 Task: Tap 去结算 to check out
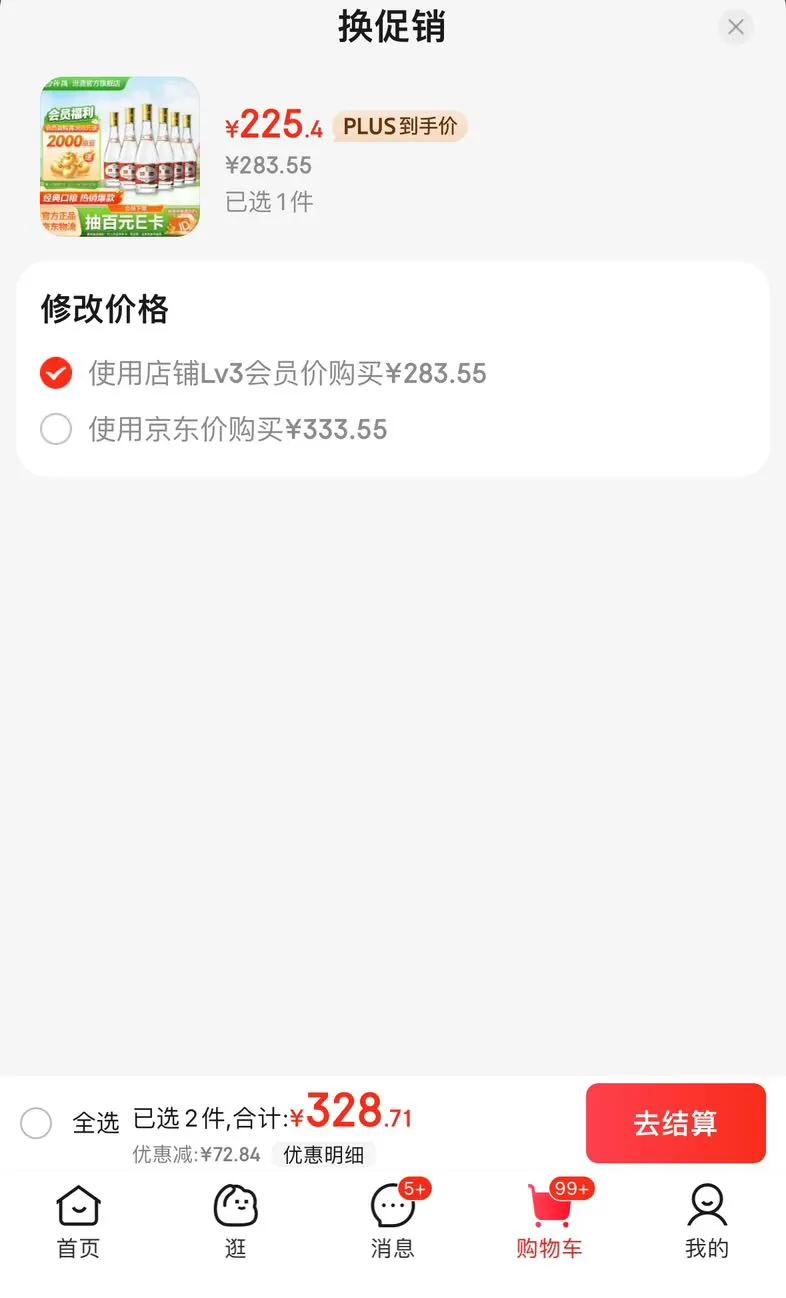[x=675, y=1123]
